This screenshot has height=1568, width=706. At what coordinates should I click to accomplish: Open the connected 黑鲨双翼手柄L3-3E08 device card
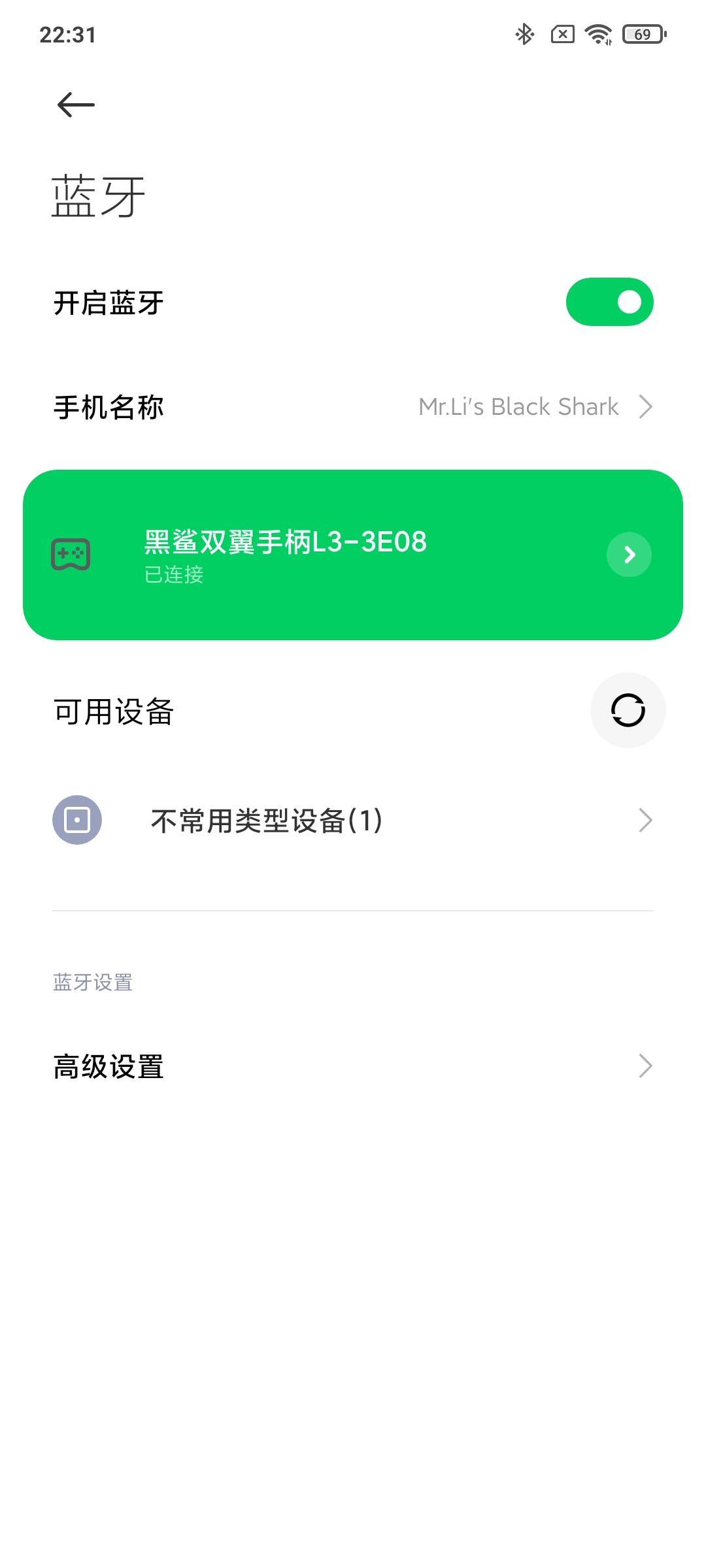pos(353,555)
